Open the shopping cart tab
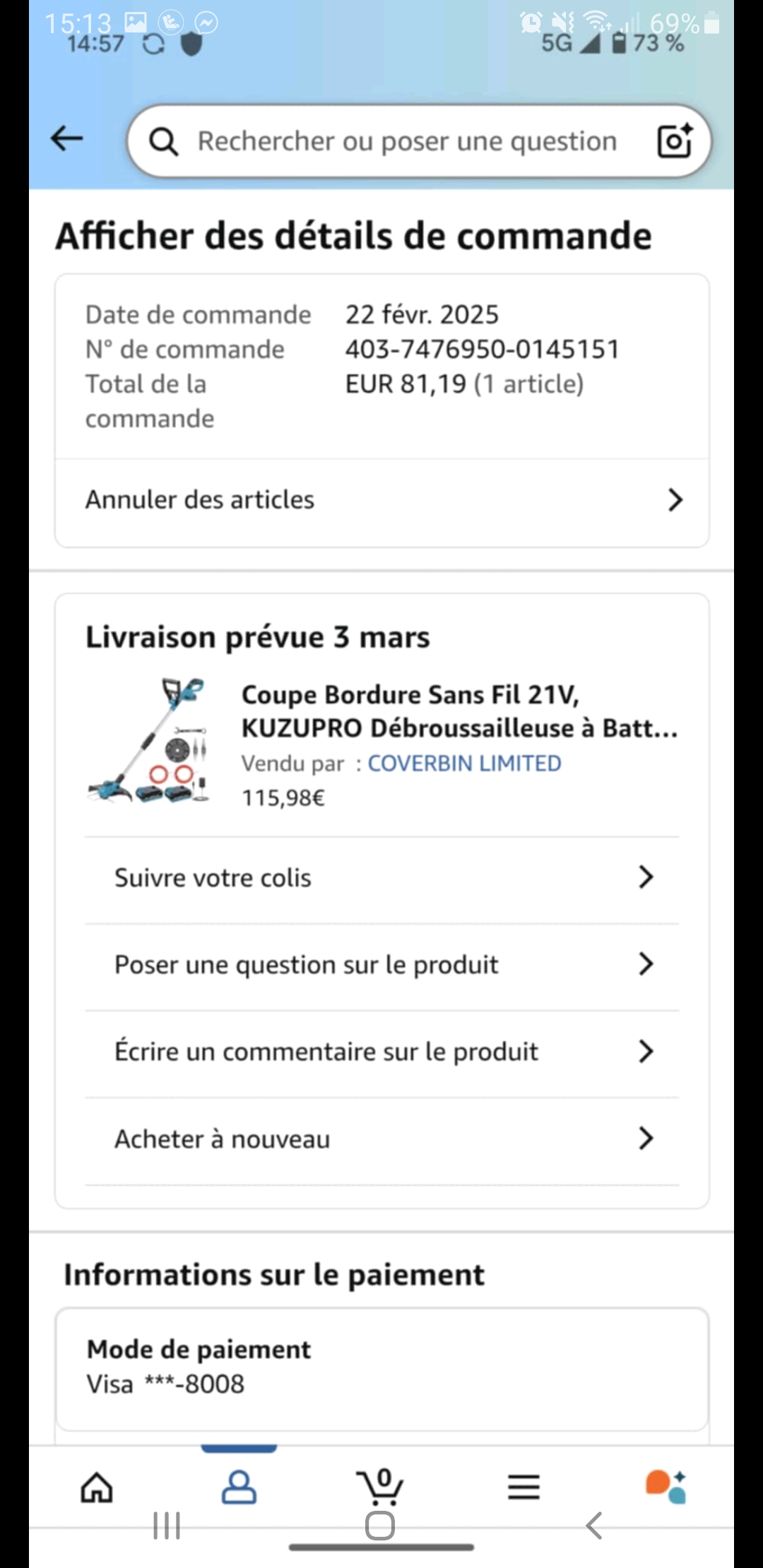Image resolution: width=763 pixels, height=1568 pixels. [381, 1487]
